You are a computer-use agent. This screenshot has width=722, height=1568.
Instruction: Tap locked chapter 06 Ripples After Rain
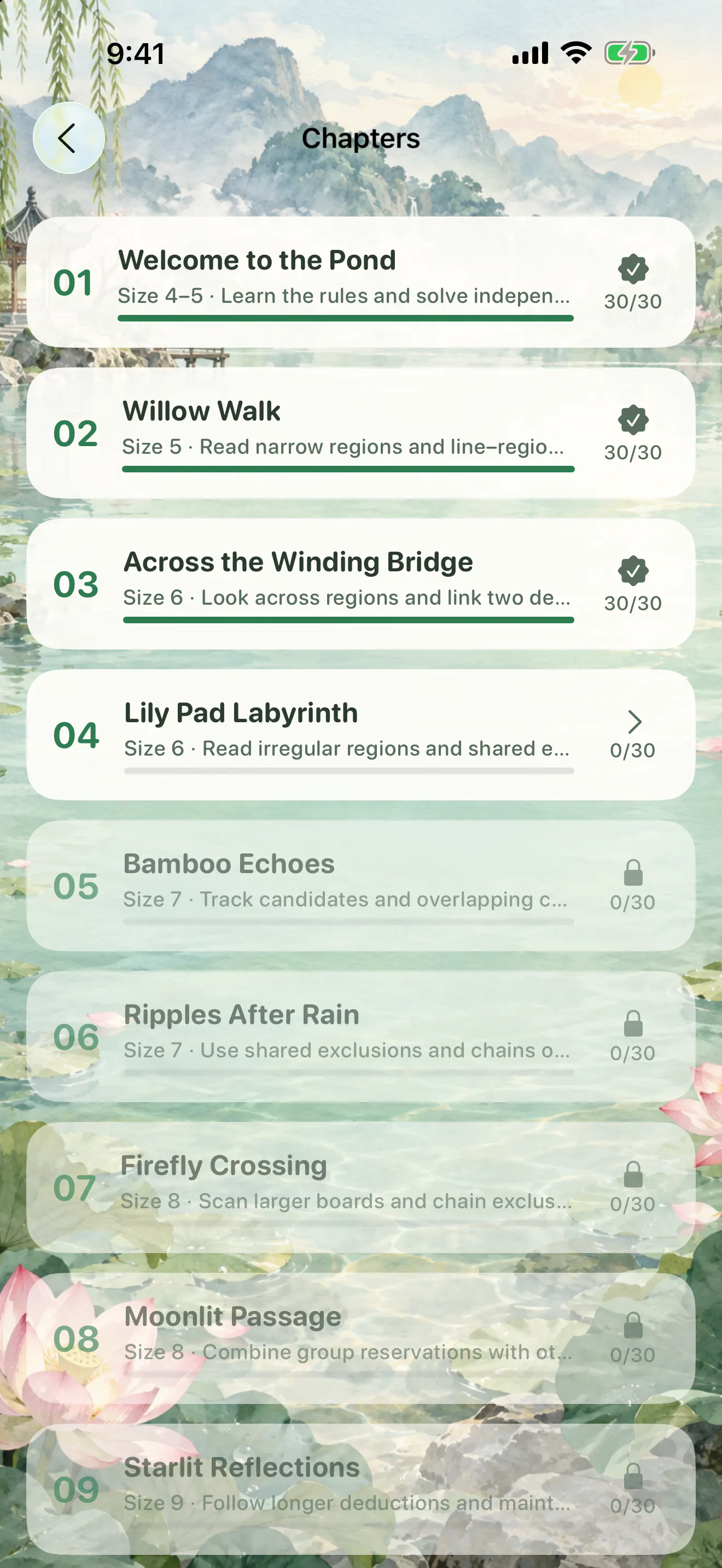361,1037
